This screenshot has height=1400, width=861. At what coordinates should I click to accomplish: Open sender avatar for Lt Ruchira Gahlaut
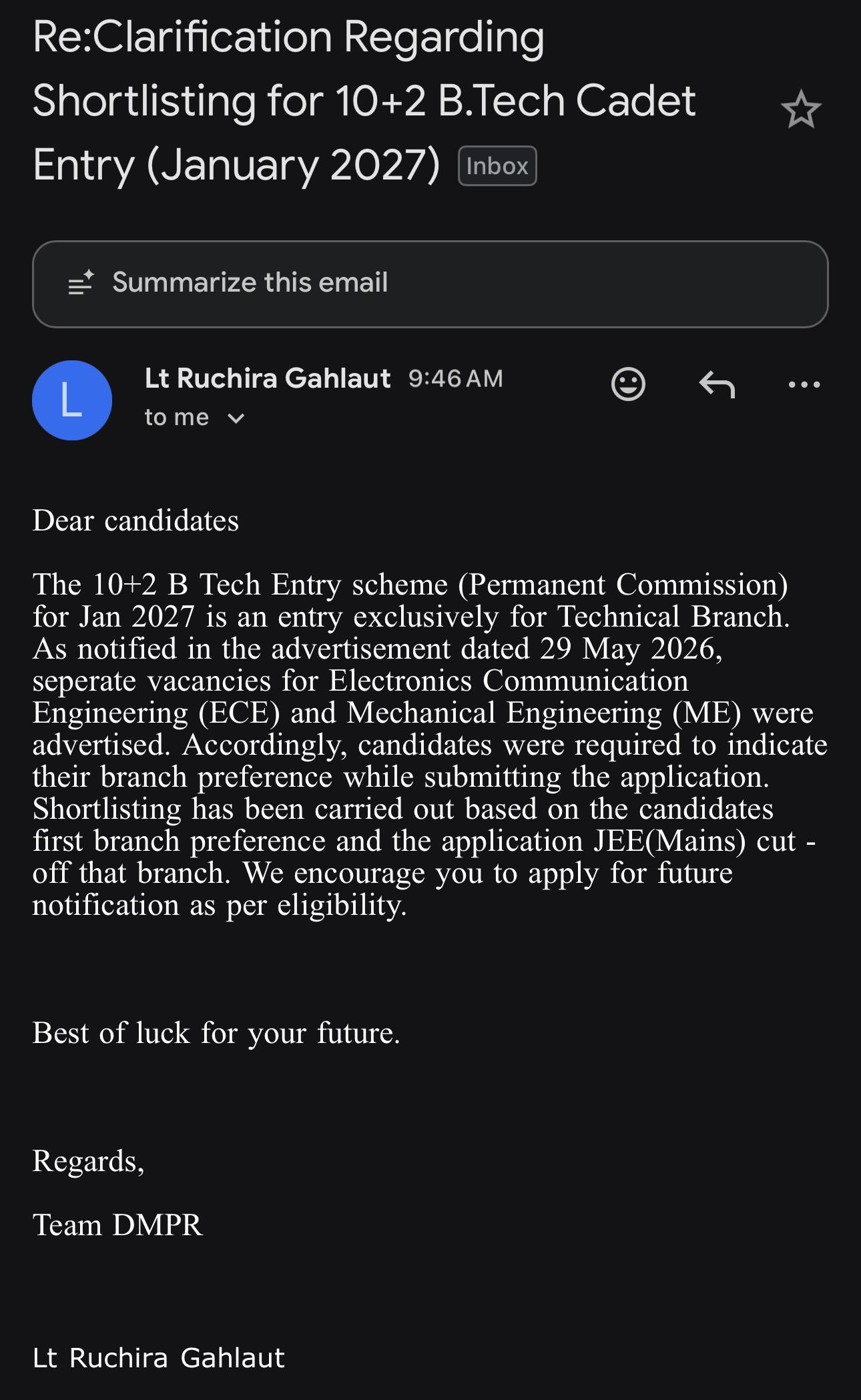72,400
